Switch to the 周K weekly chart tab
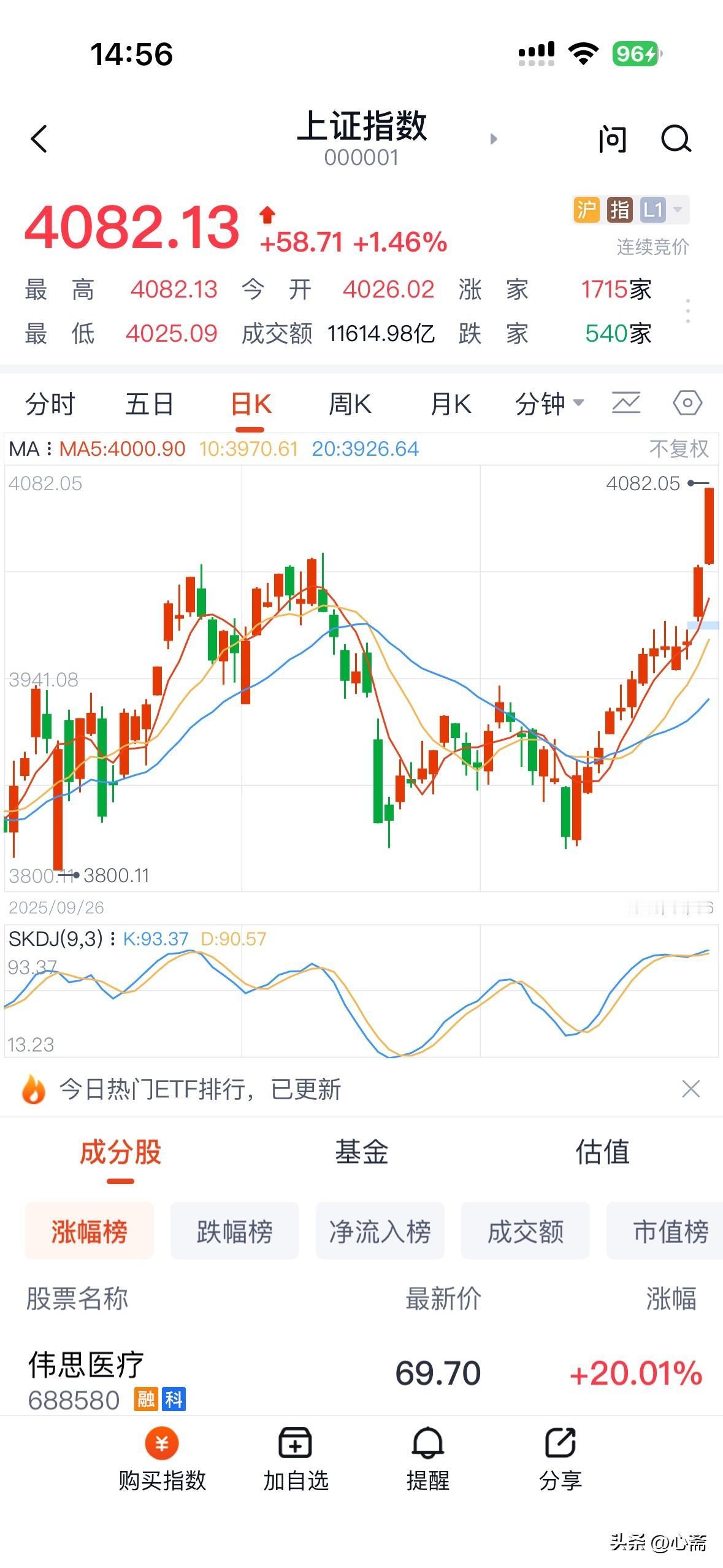The image size is (723, 1568). [348, 403]
